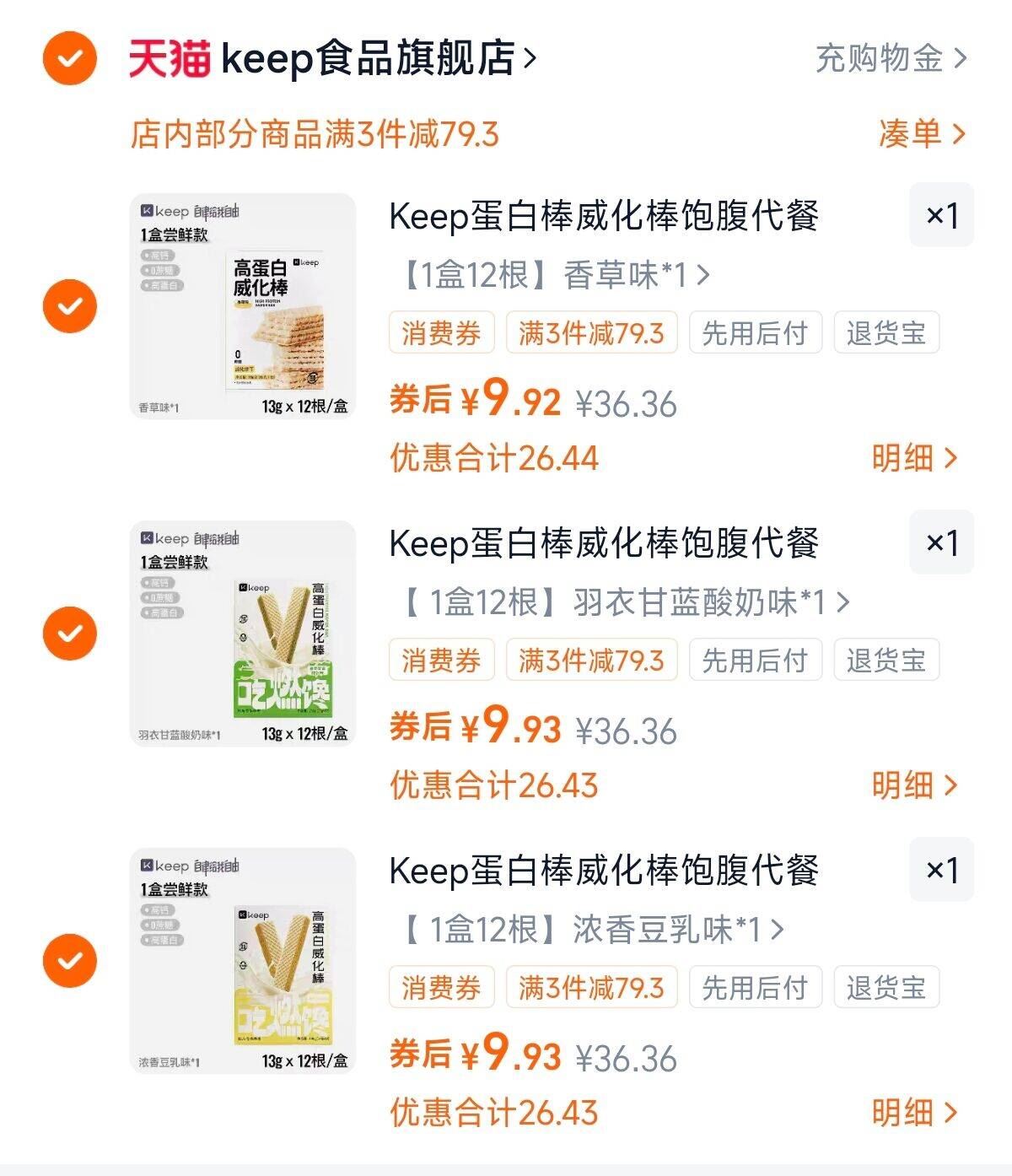The width and height of the screenshot is (1012, 1176).
Task: Select the 消费券 coupon tag on vanilla item
Action: pyautogui.click(x=441, y=333)
